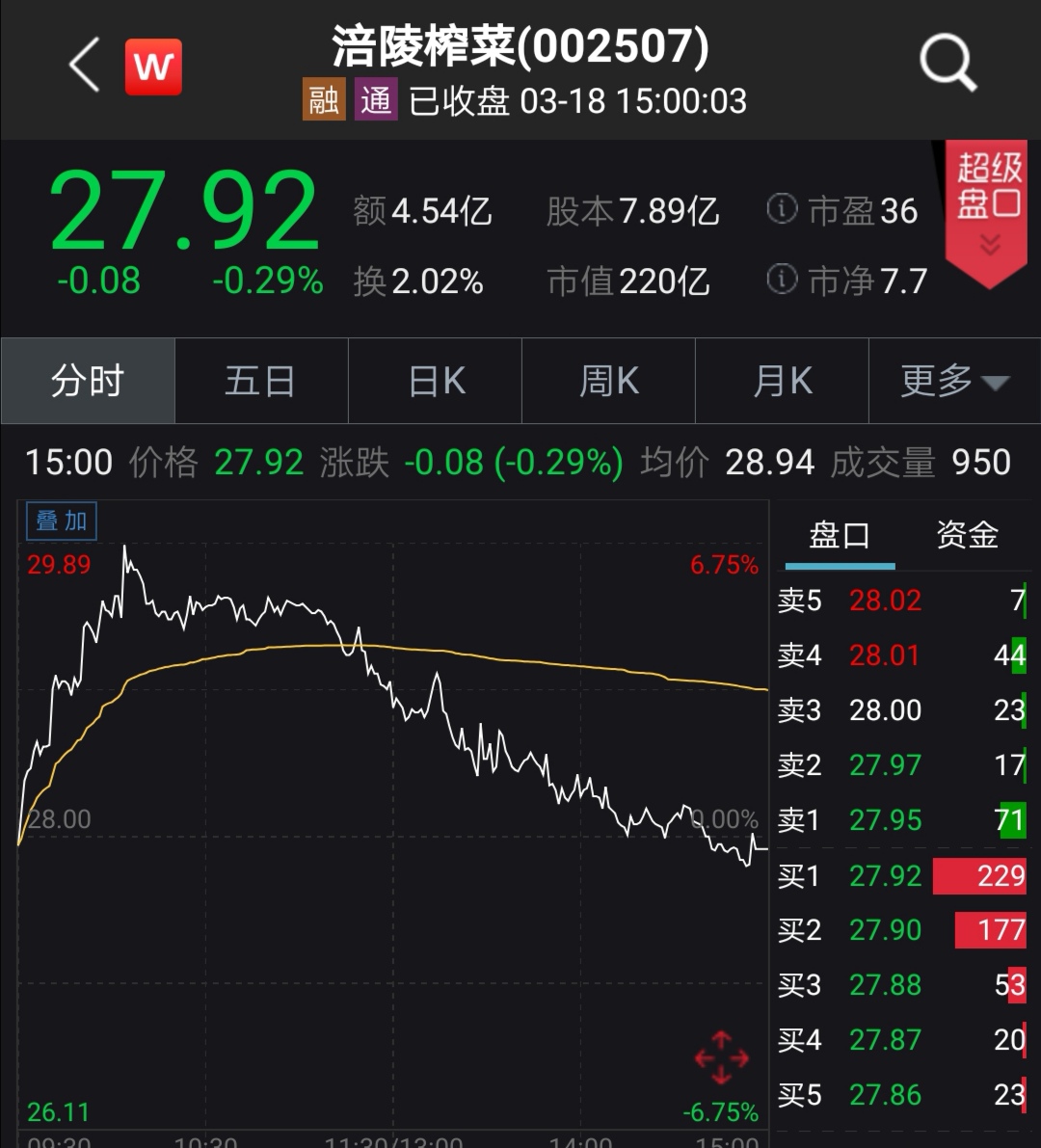Image resolution: width=1041 pixels, height=1148 pixels.
Task: Tap the red four-arrow expand chart icon
Action: tap(722, 1058)
